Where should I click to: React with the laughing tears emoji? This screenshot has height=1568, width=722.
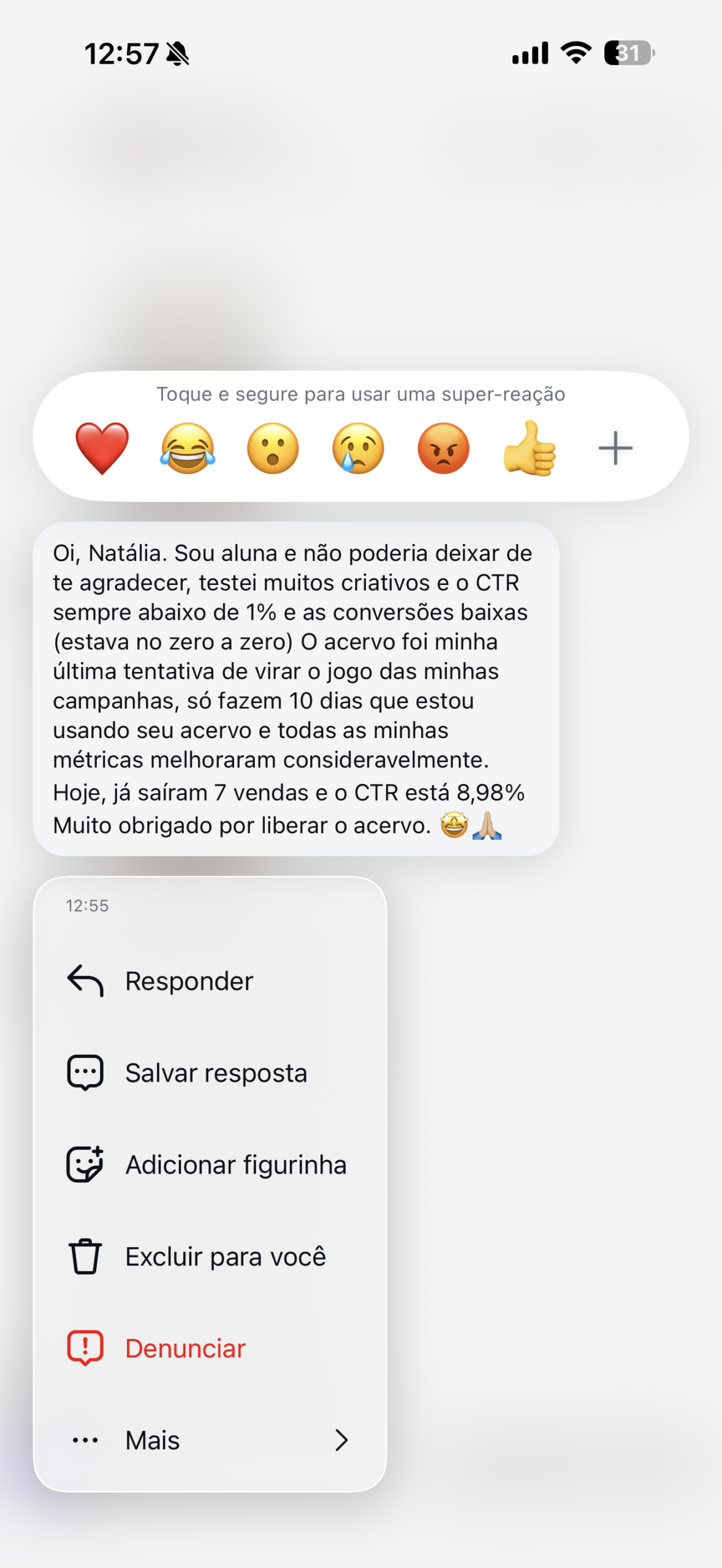coord(188,448)
